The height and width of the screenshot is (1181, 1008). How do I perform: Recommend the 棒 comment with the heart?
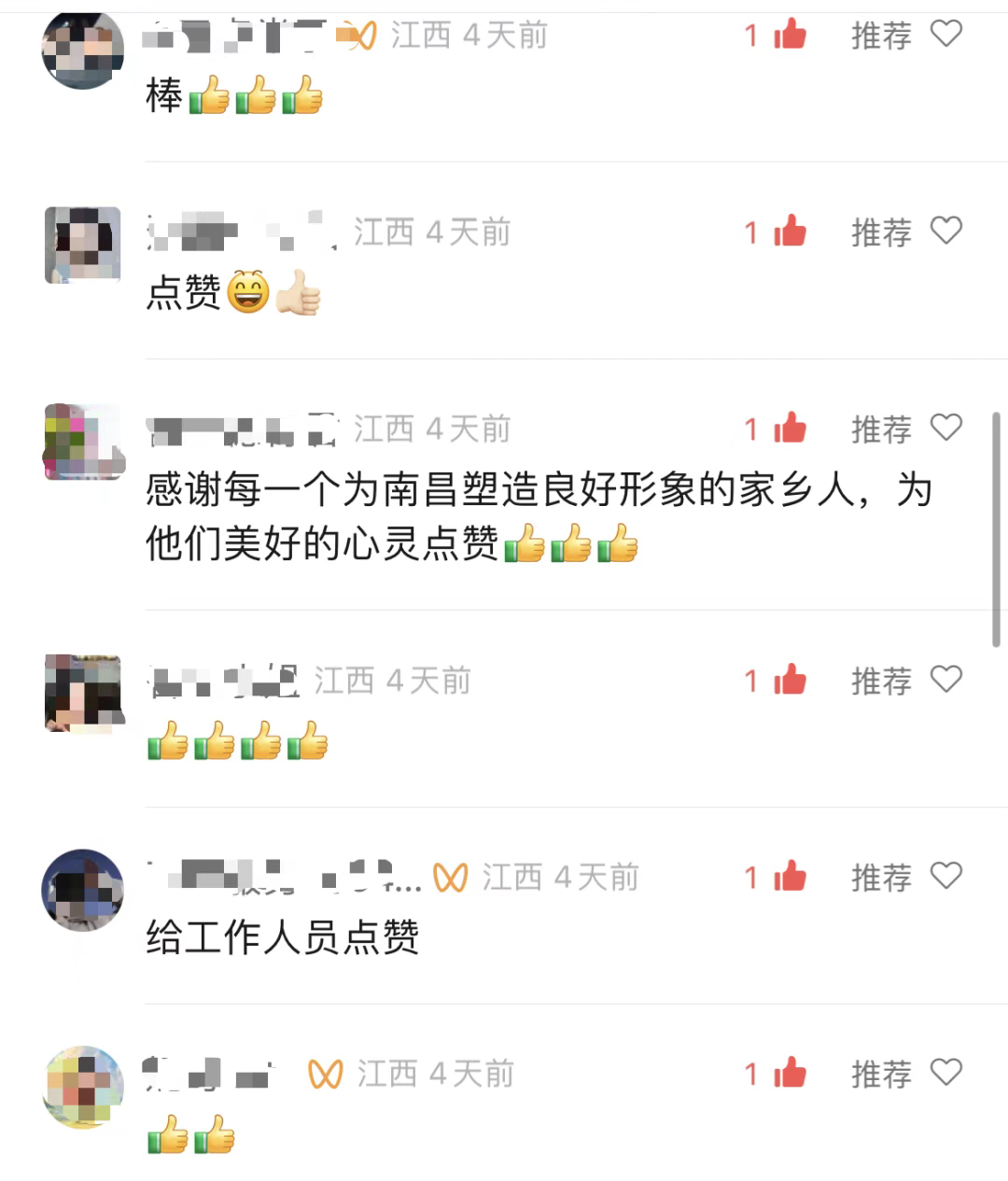(x=945, y=35)
